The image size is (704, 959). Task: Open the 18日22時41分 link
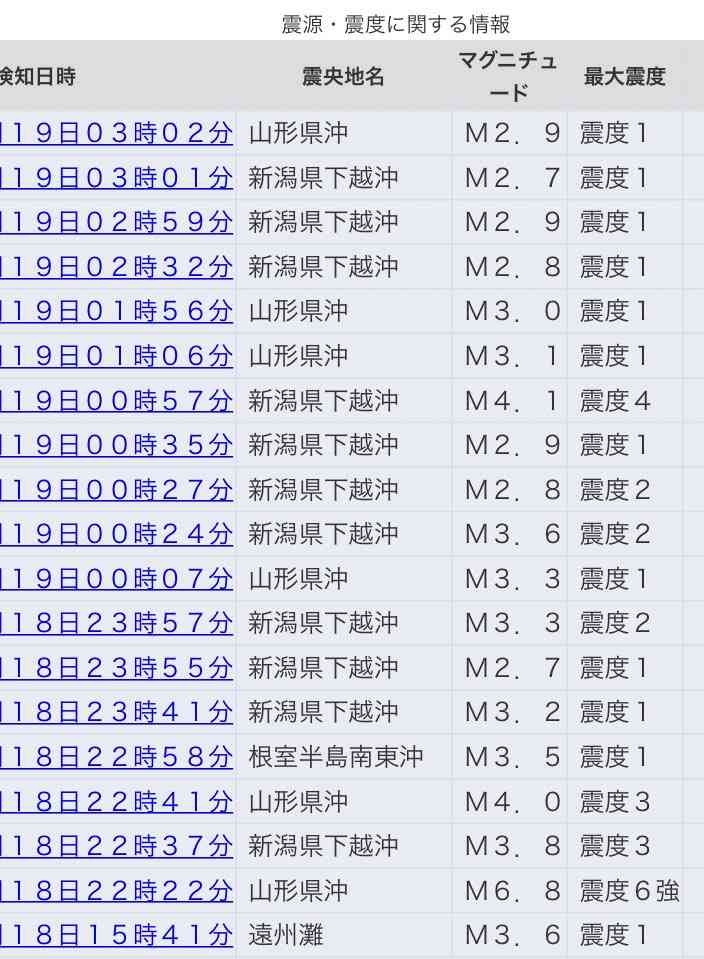[115, 802]
